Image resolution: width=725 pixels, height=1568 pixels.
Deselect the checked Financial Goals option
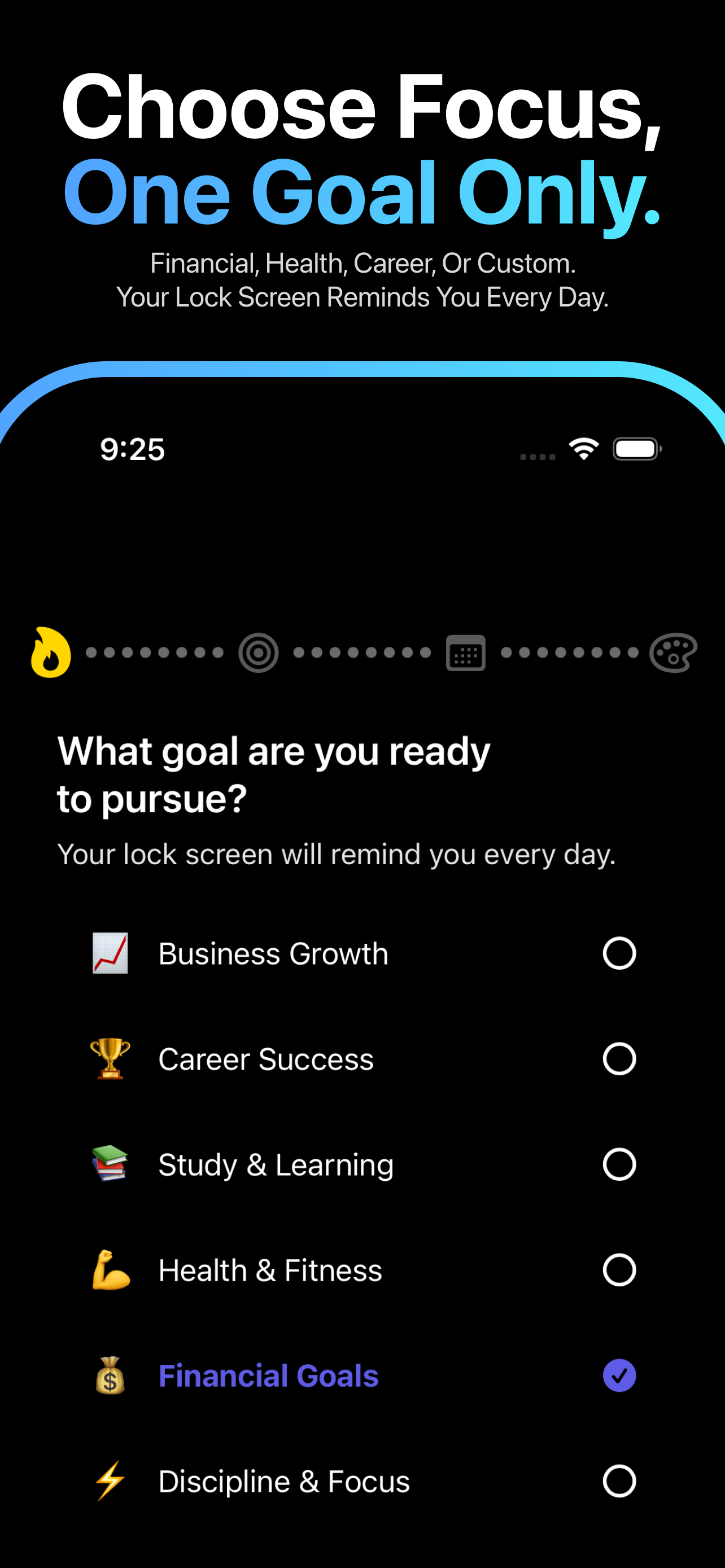click(619, 1375)
